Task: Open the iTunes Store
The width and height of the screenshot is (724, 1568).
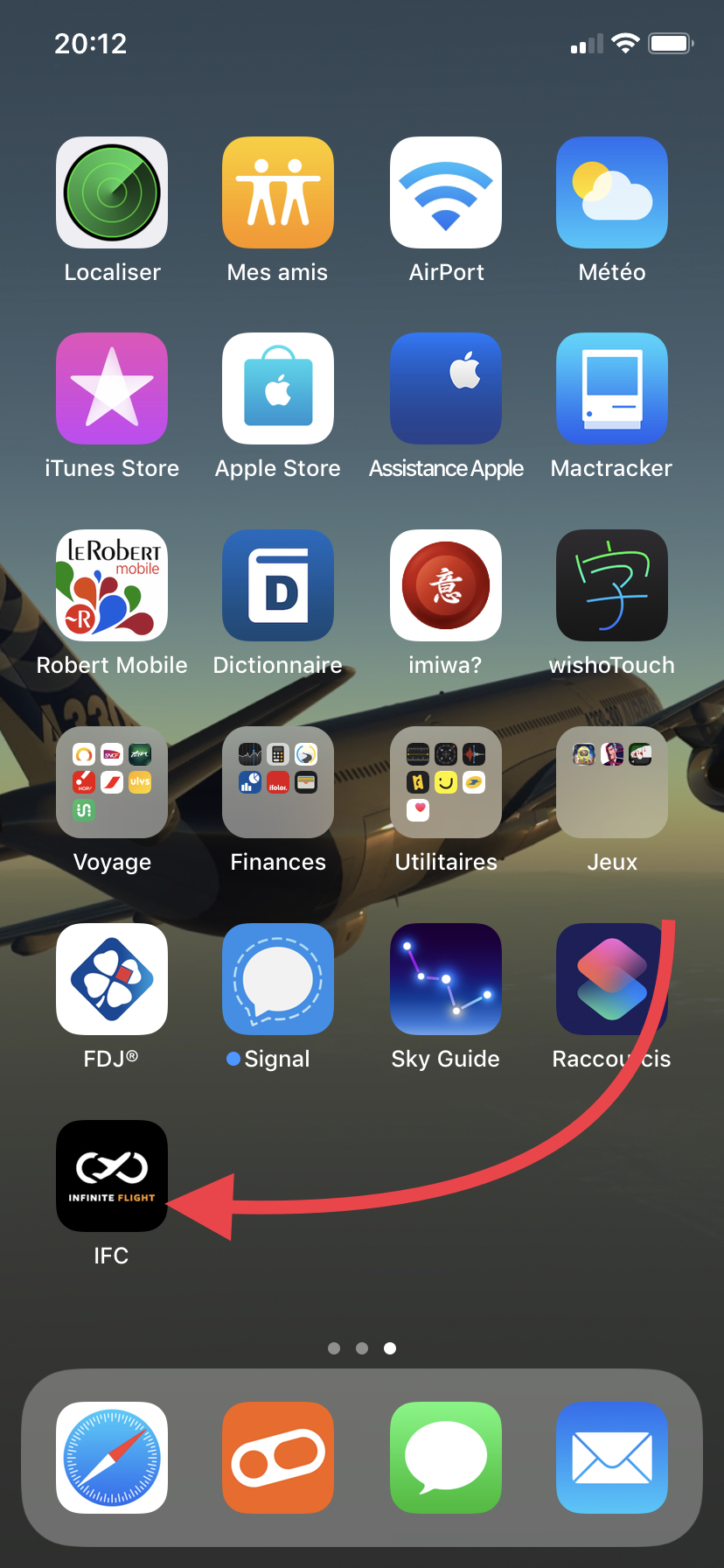Action: (x=112, y=388)
